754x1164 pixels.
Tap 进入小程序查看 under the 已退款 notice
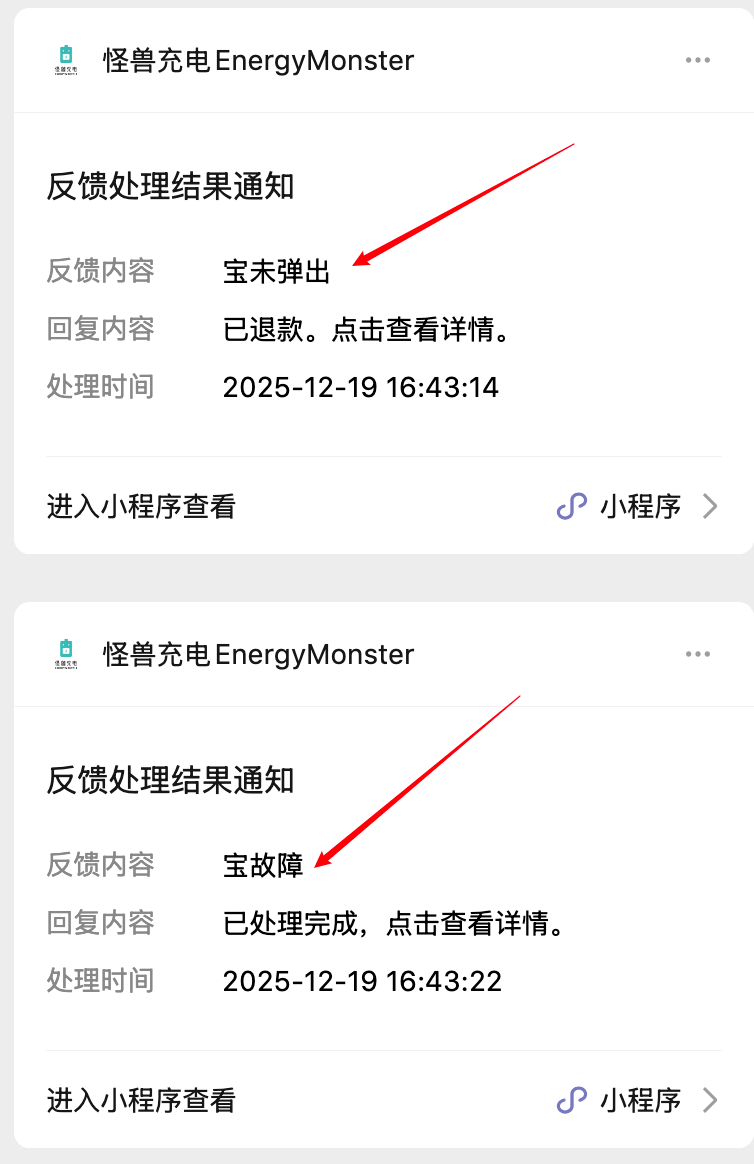[141, 507]
